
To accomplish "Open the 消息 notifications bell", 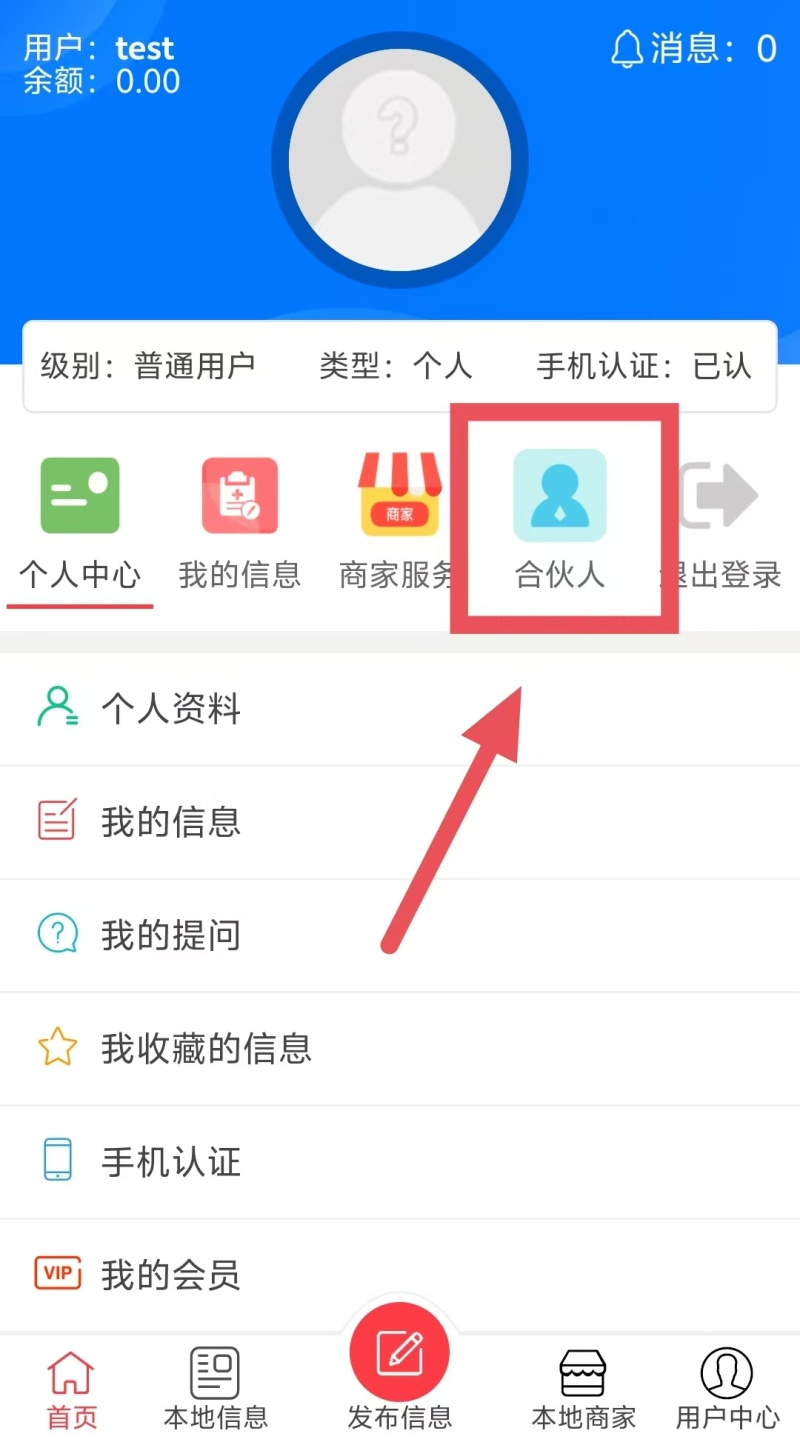I will click(628, 49).
